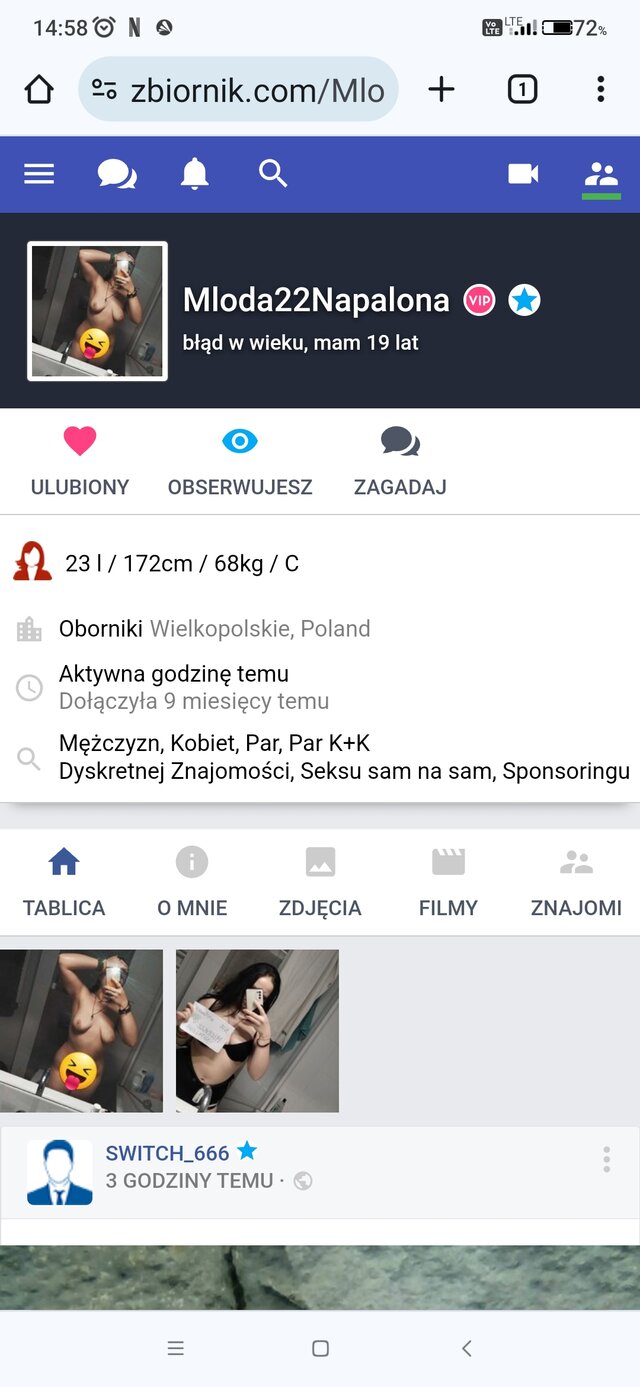Start a chat with ZAGADAJ
Image resolution: width=640 pixels, height=1387 pixels.
click(400, 461)
